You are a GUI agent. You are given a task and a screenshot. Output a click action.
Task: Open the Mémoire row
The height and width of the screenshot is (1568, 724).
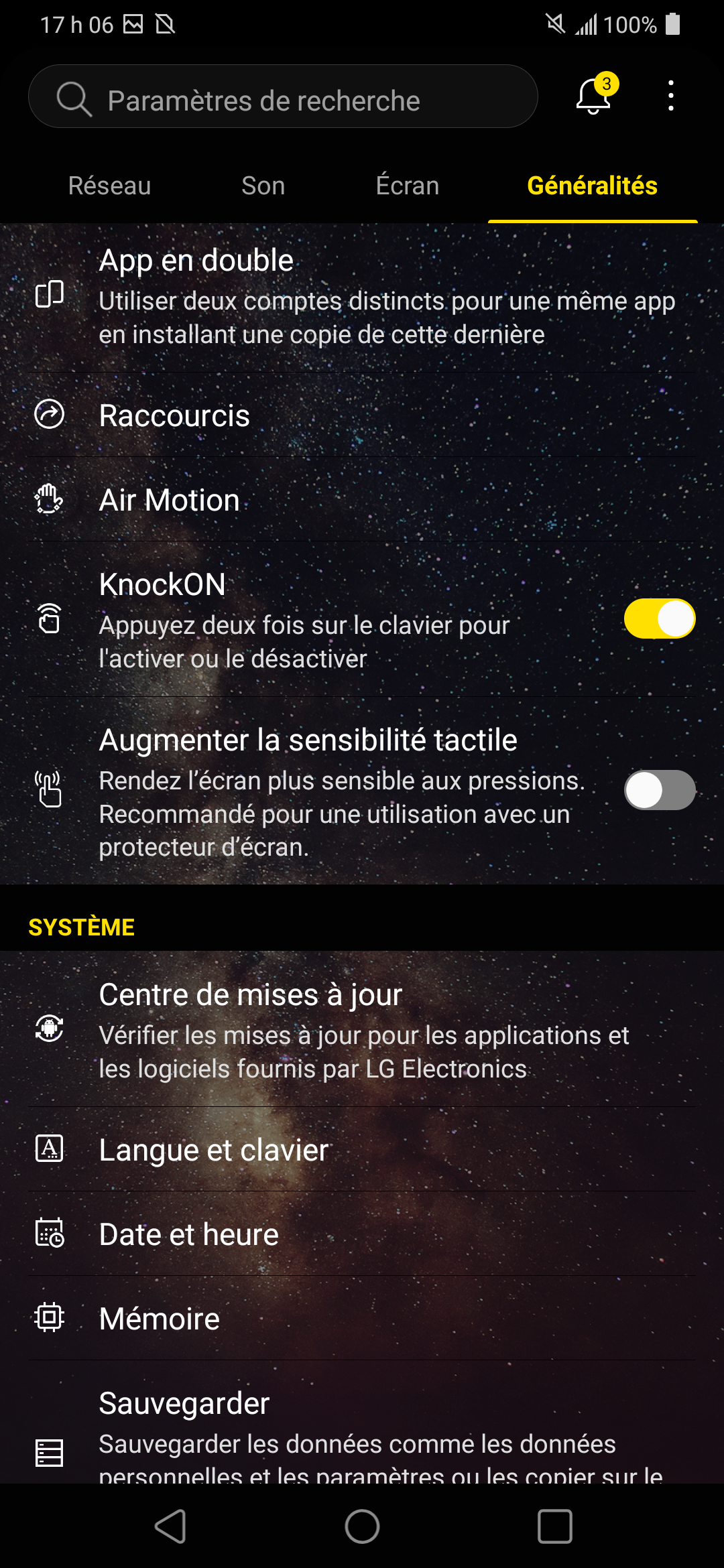[x=362, y=1319]
